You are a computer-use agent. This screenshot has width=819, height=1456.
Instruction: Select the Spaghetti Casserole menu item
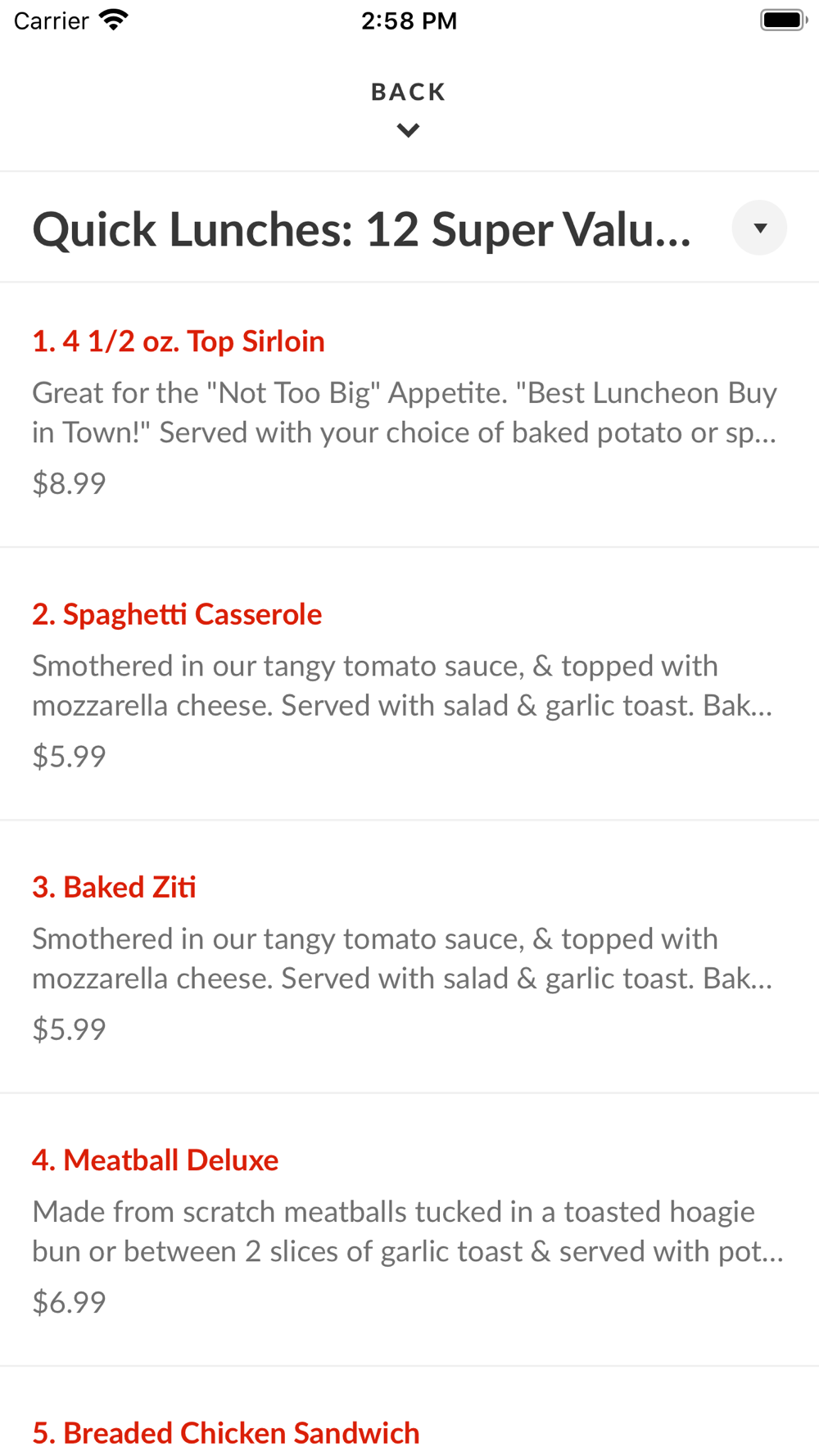(x=409, y=684)
